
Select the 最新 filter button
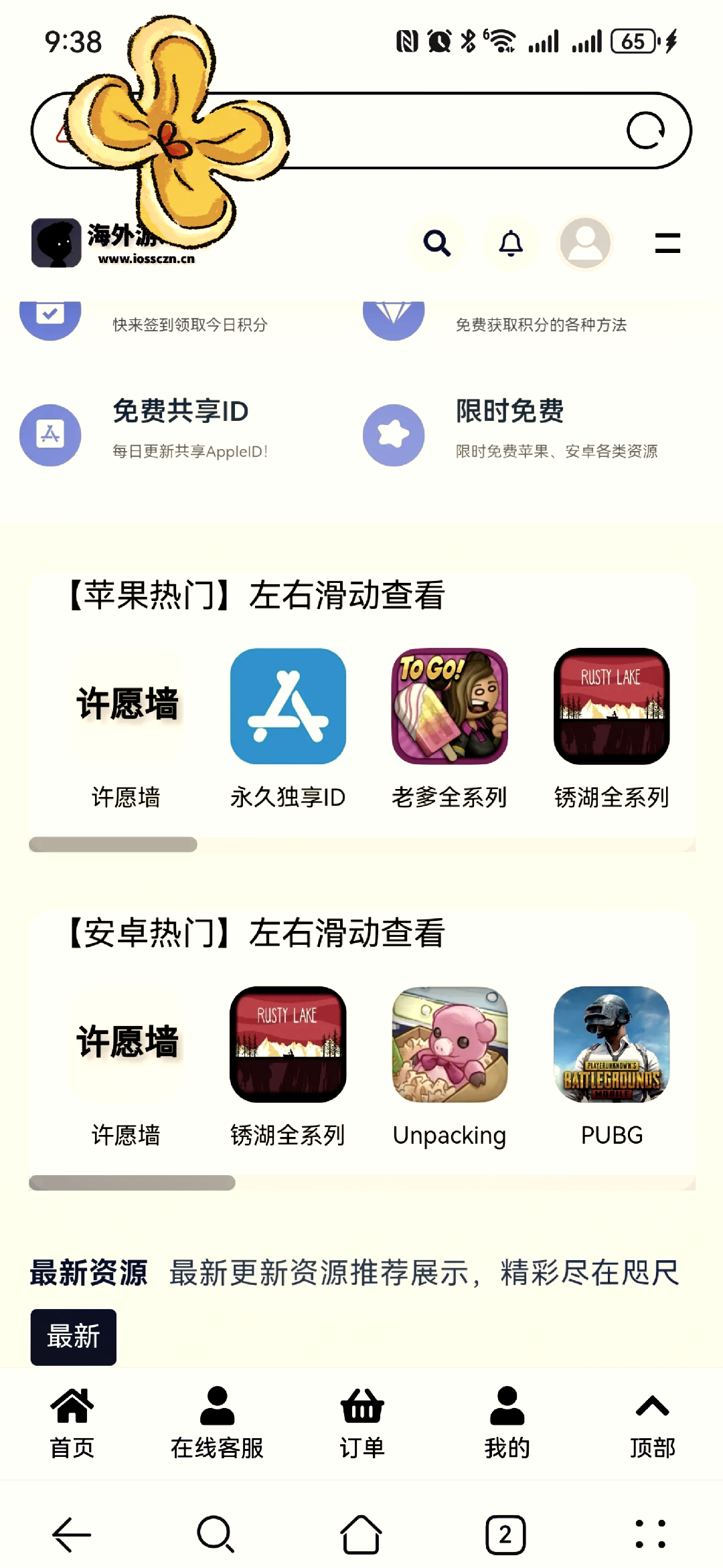tap(72, 1337)
